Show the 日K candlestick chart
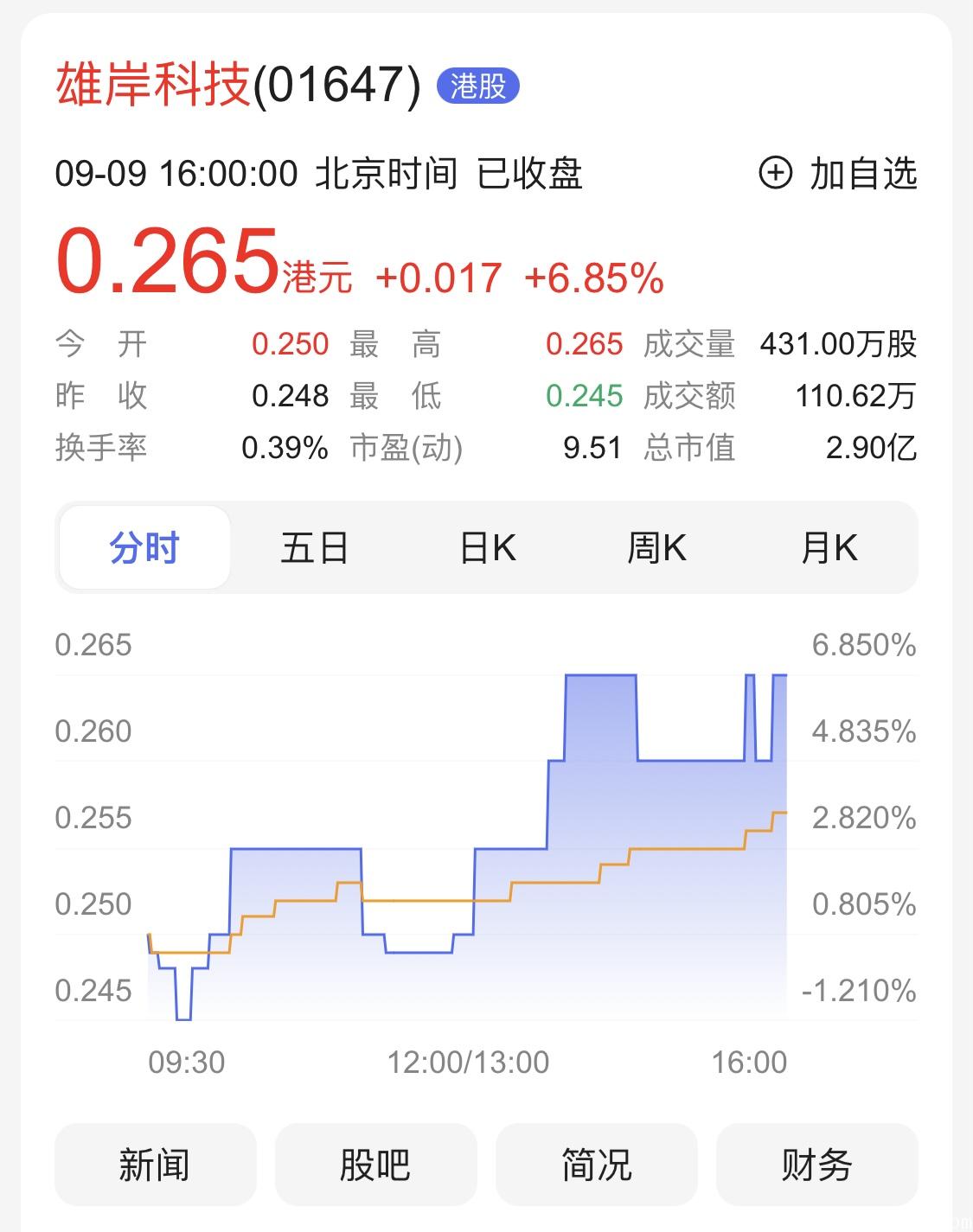973x1232 pixels. [x=487, y=548]
